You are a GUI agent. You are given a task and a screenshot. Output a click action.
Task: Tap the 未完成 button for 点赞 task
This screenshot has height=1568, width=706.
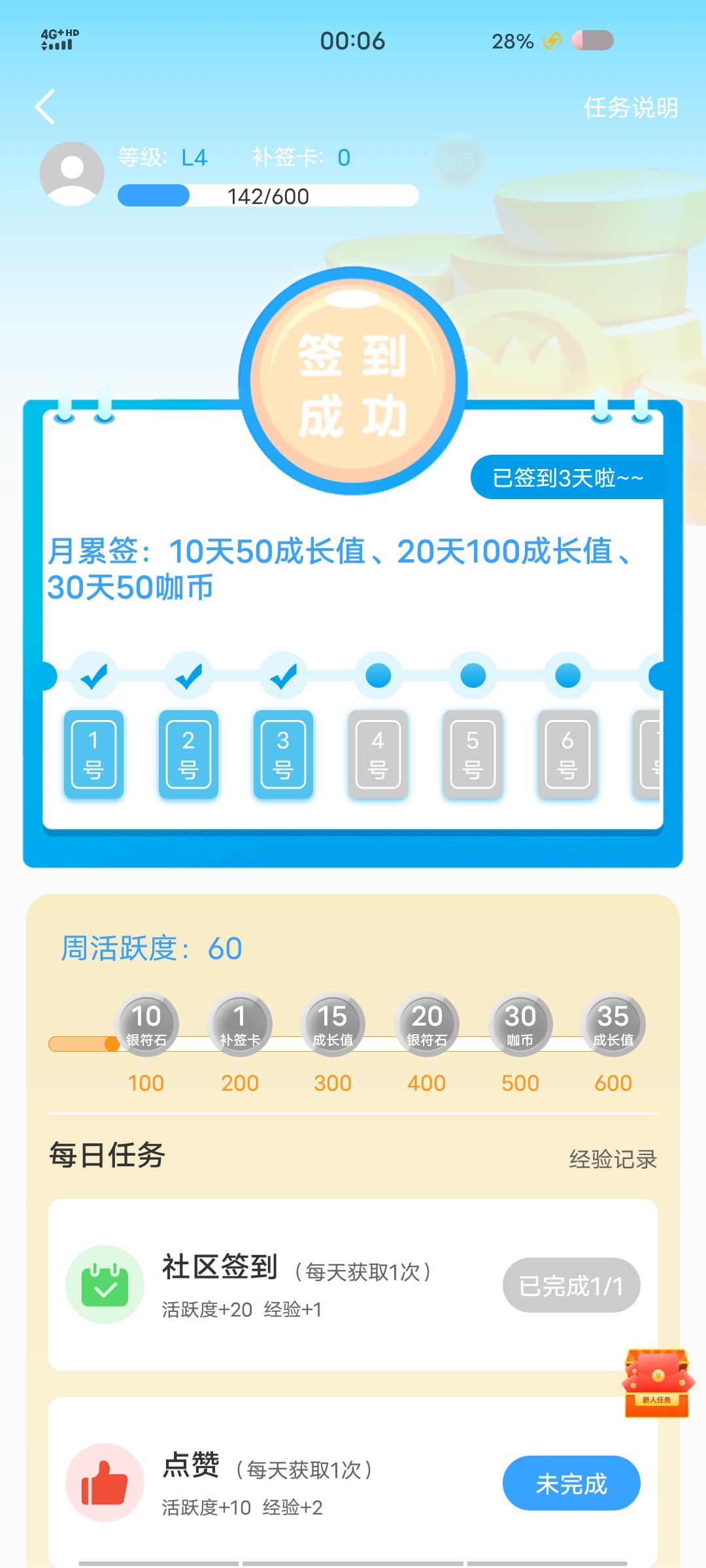point(571,1483)
